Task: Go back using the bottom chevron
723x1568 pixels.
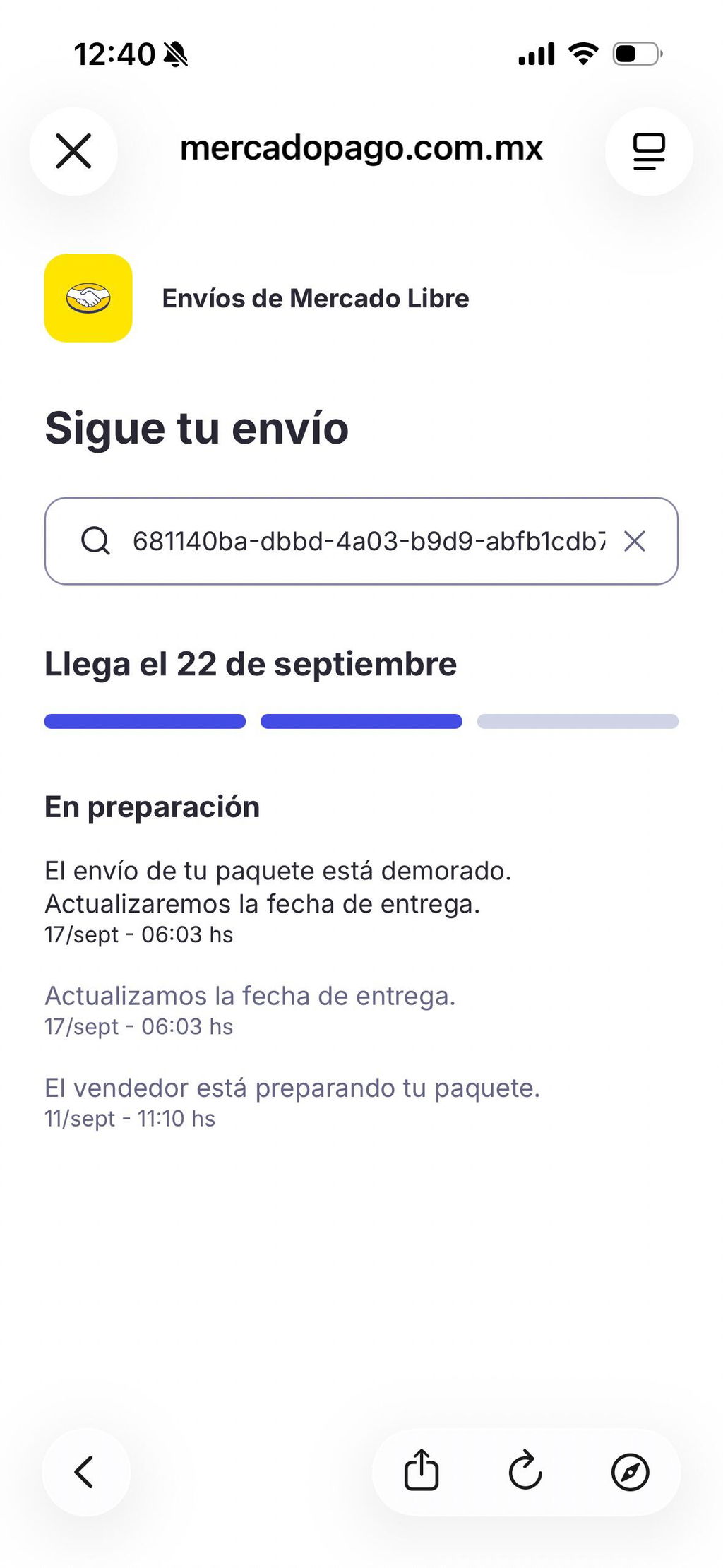Action: click(x=85, y=1472)
